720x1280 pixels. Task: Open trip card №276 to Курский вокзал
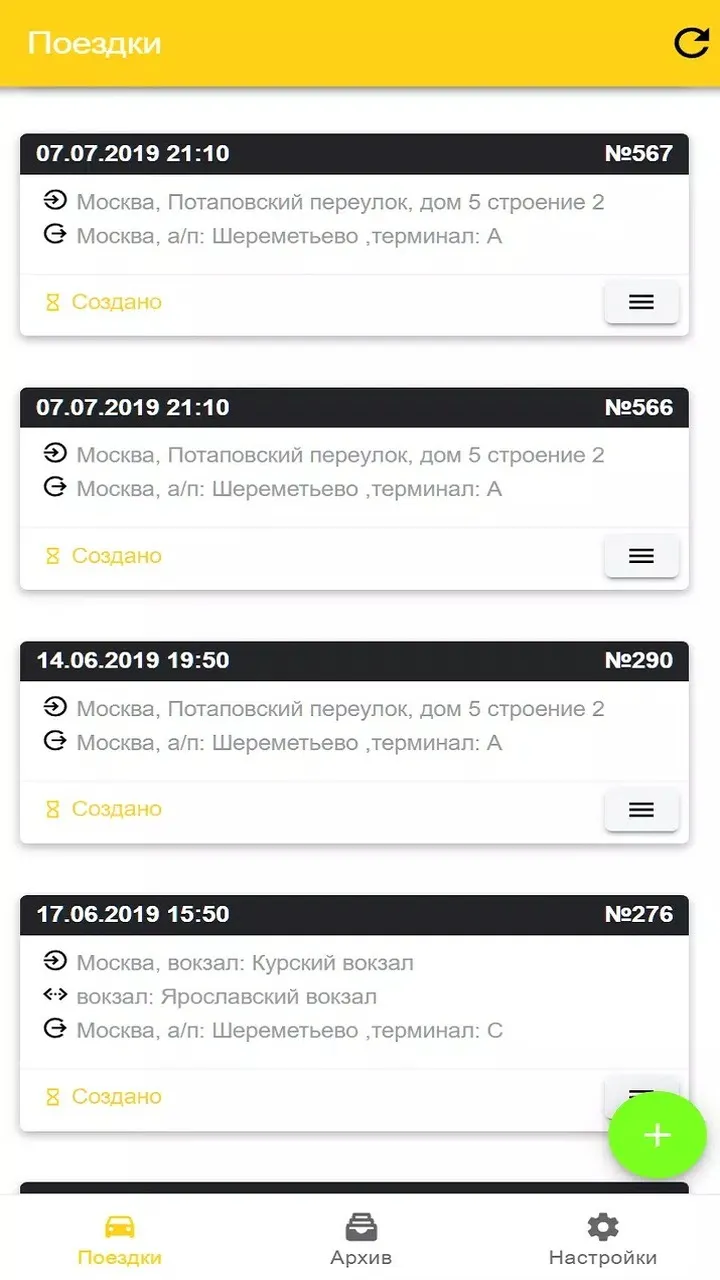coord(354,1013)
